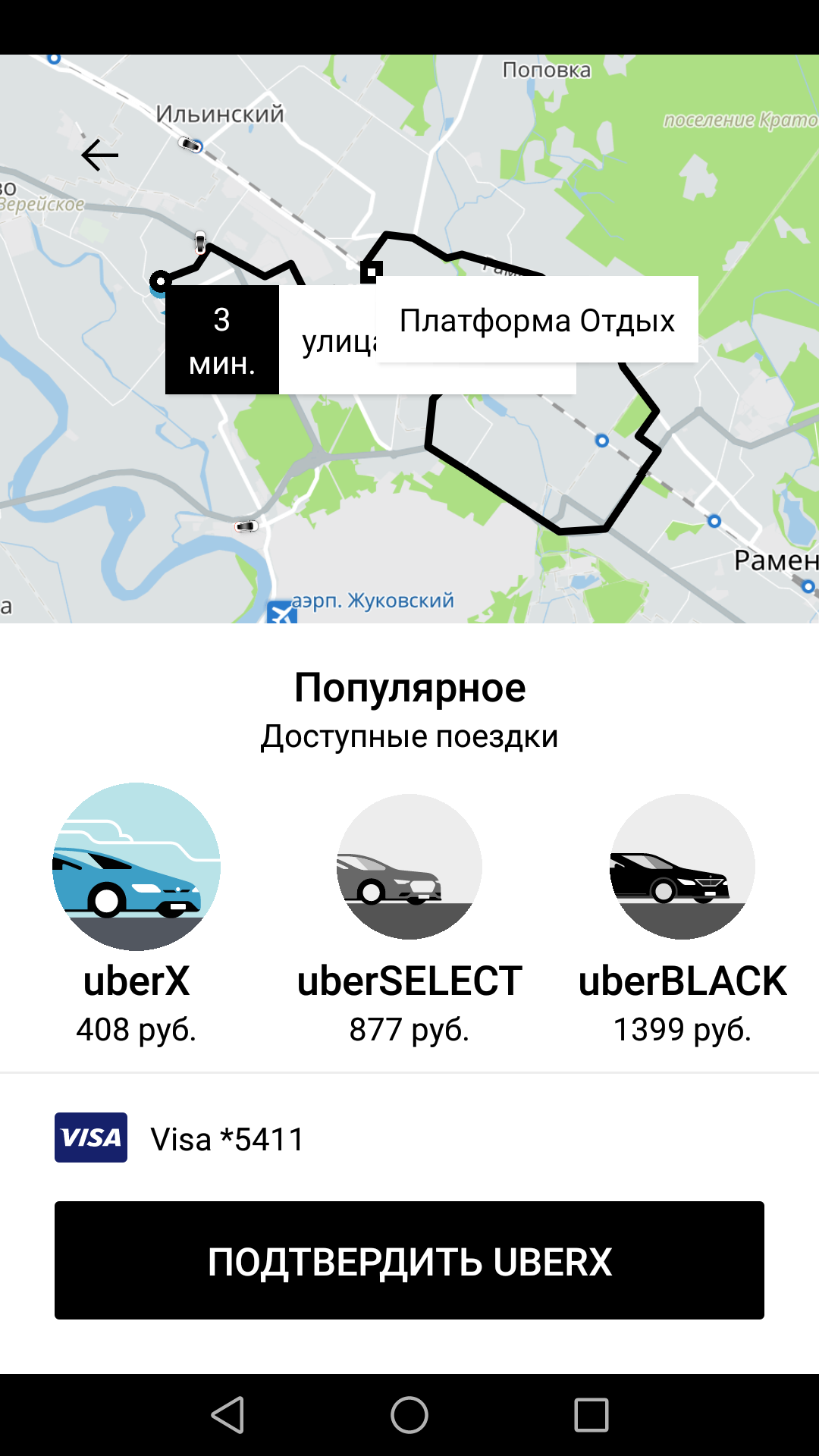Go to the Android home screen
Viewport: 819px width, 1456px height.
click(409, 1415)
